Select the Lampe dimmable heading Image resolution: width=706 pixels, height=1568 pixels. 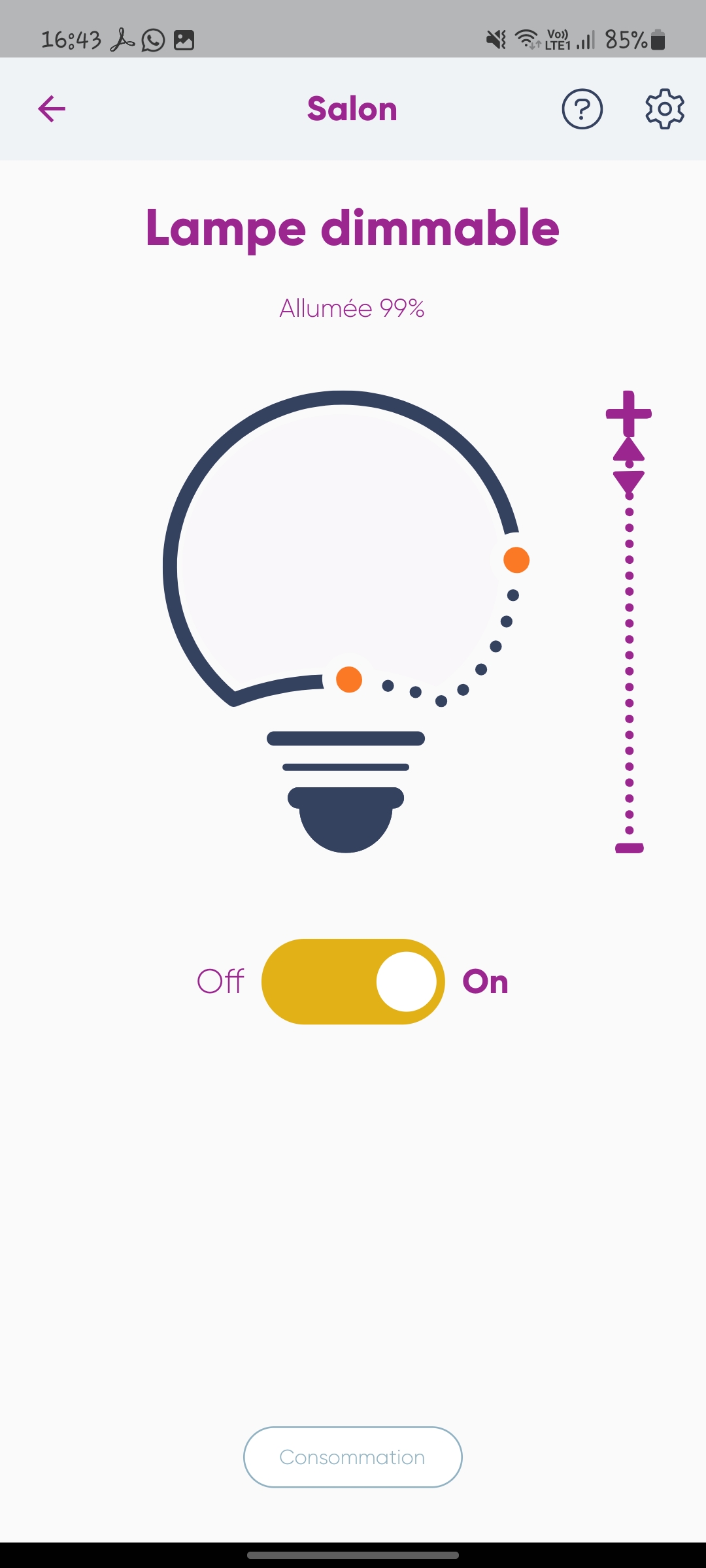tap(352, 228)
